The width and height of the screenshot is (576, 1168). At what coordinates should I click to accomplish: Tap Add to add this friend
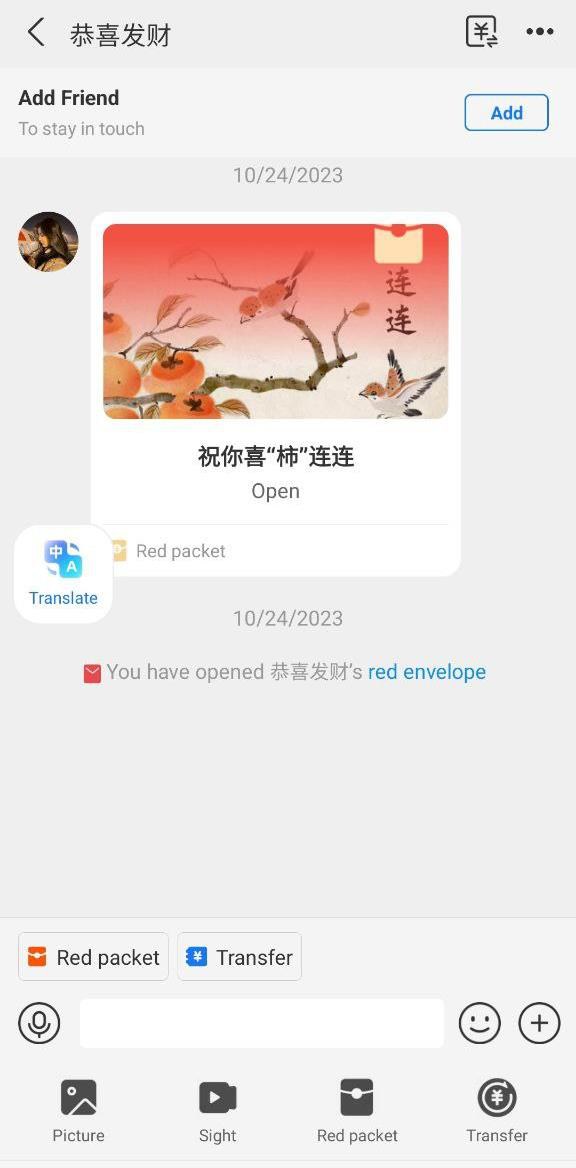pyautogui.click(x=507, y=112)
